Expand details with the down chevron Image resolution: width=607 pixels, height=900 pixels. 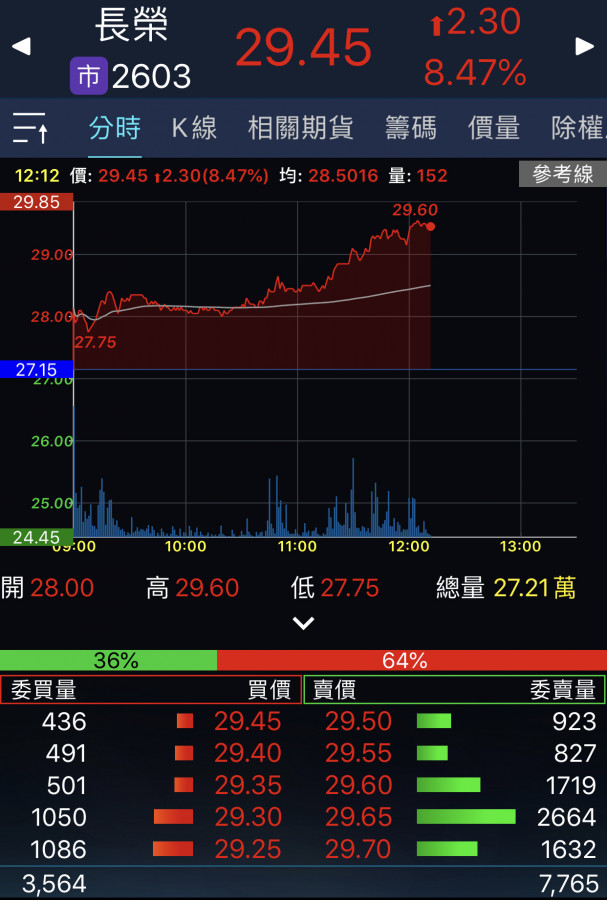coord(303,624)
